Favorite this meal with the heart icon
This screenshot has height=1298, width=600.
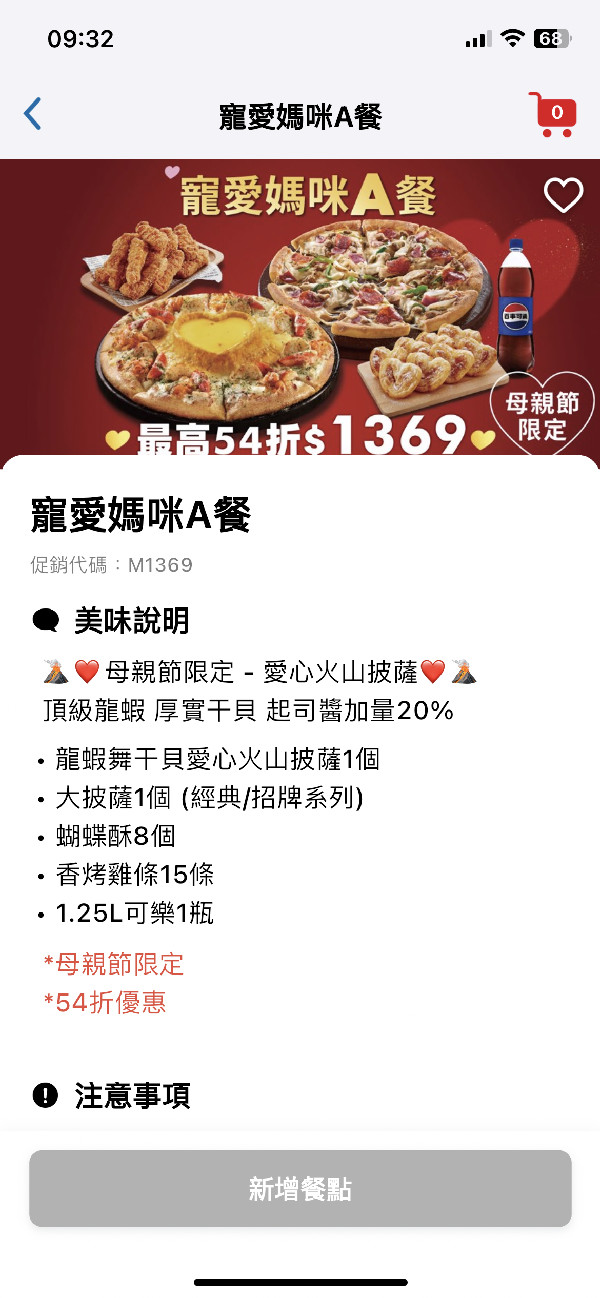(563, 195)
